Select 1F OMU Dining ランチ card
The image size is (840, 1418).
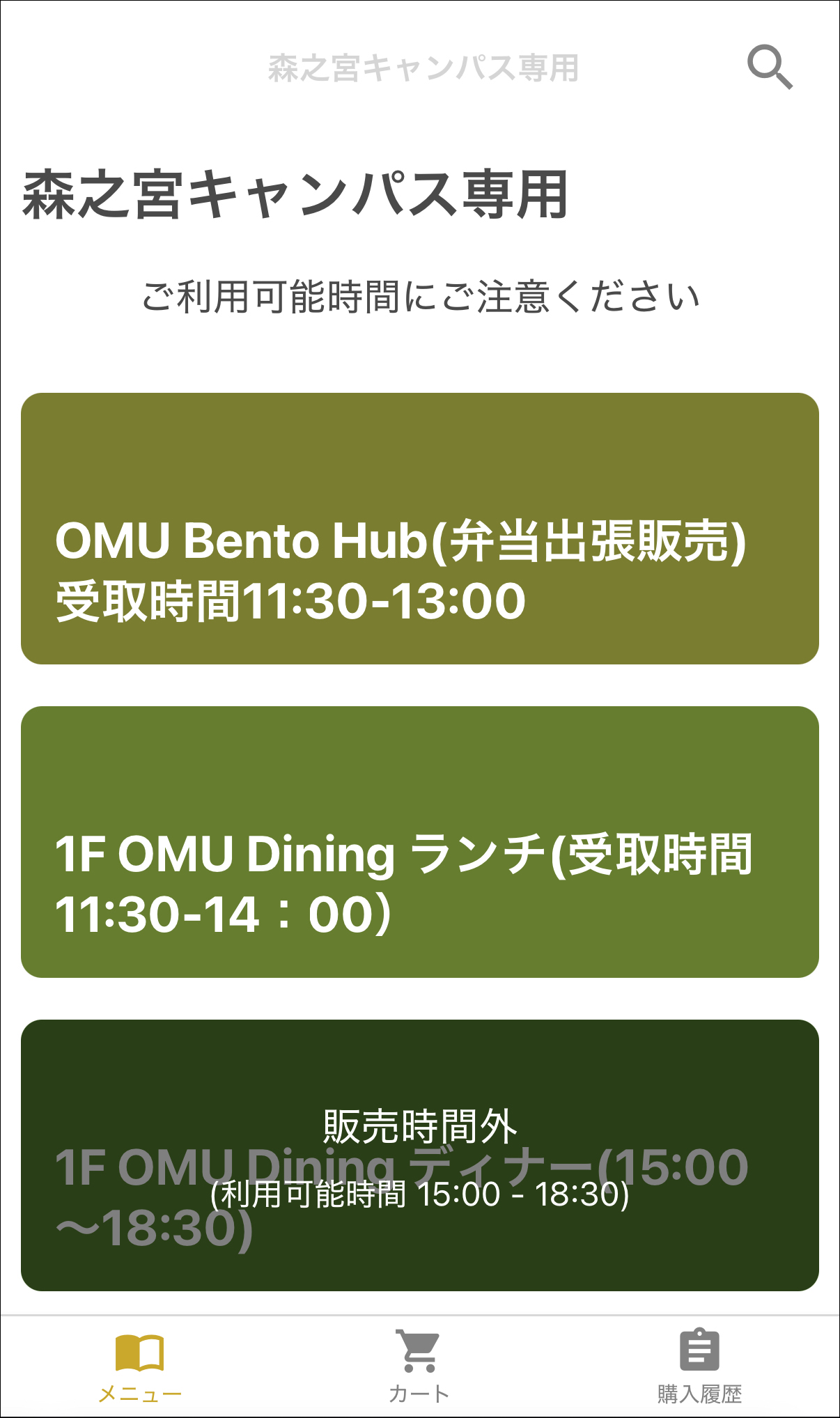pyautogui.click(x=419, y=842)
